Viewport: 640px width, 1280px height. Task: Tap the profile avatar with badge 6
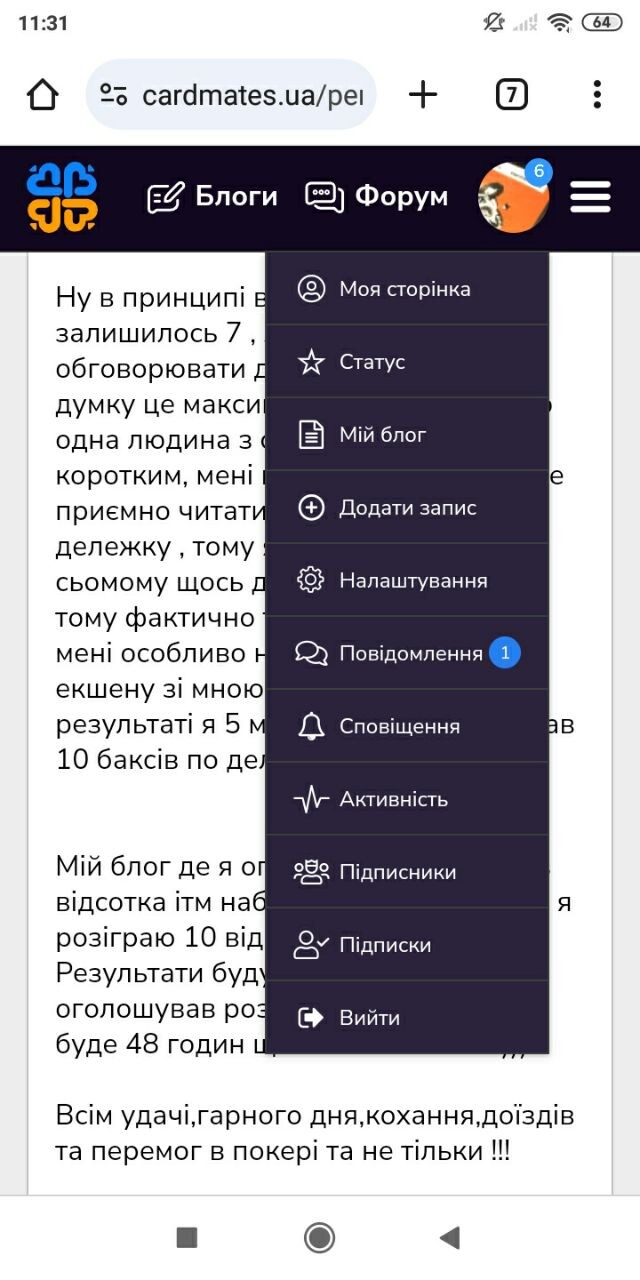click(513, 198)
